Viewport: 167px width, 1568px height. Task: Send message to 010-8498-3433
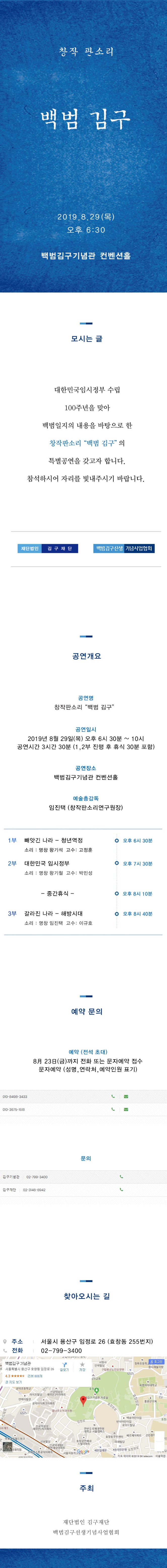[x=126, y=1096]
